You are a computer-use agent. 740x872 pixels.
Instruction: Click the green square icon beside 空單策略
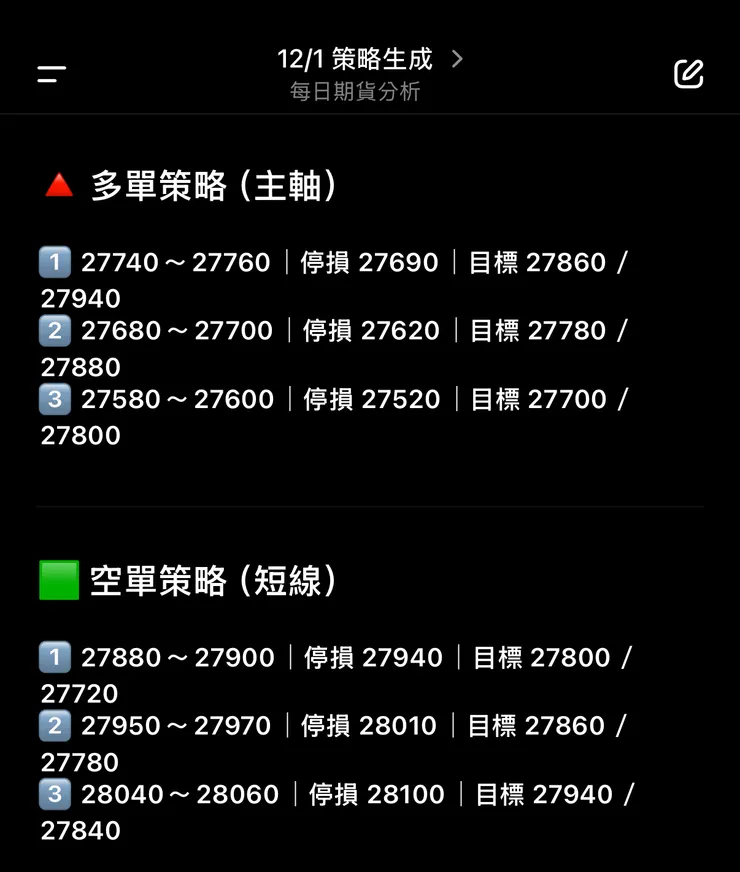57,579
